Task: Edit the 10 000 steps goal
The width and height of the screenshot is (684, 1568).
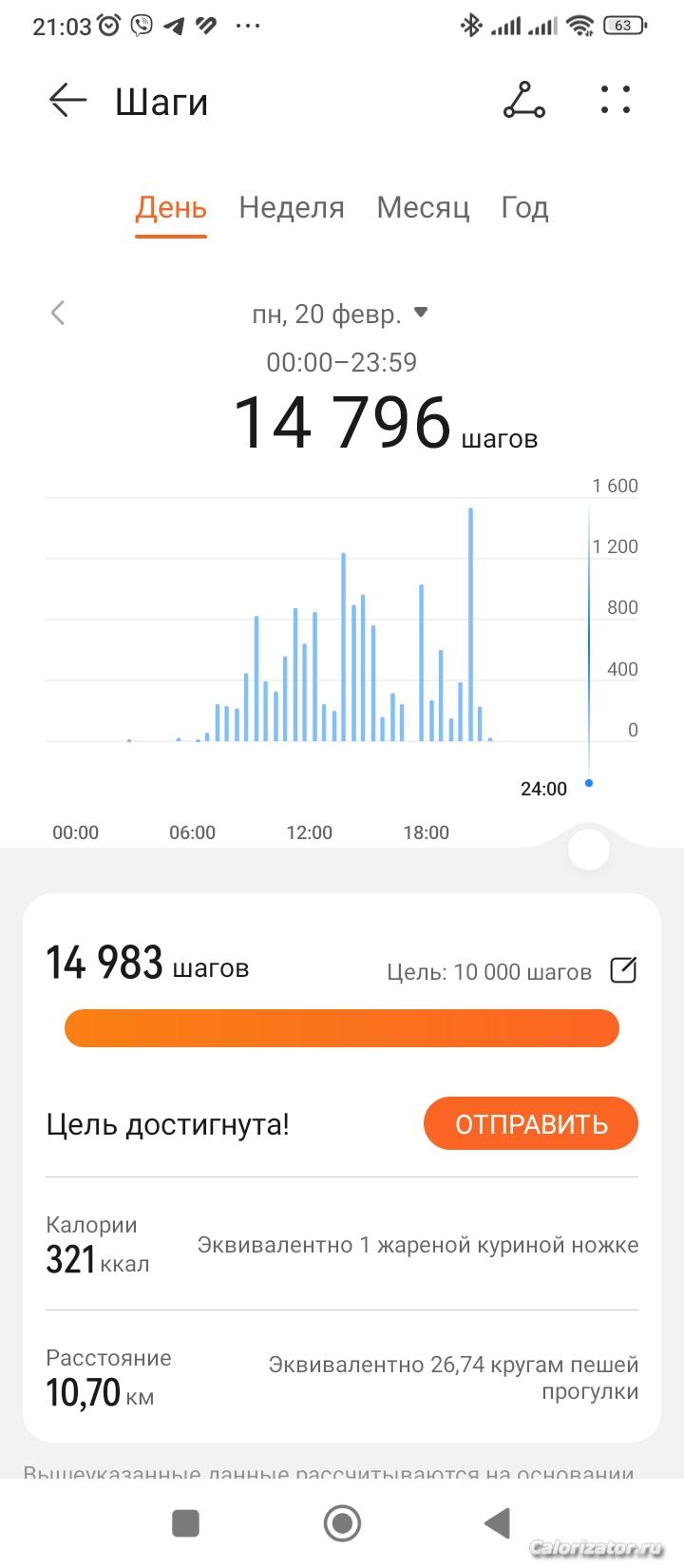Action: [x=623, y=970]
